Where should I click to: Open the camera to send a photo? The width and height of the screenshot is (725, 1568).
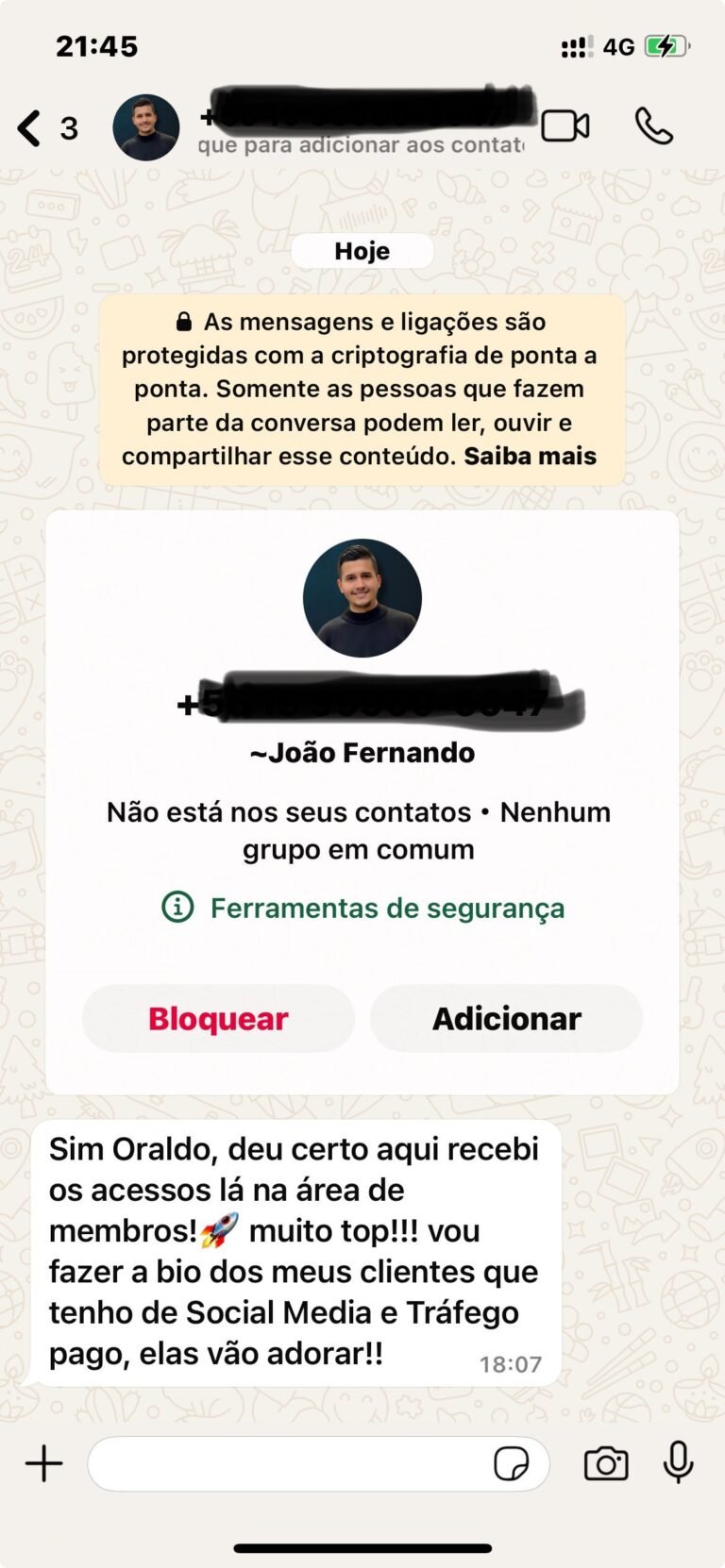(606, 1464)
